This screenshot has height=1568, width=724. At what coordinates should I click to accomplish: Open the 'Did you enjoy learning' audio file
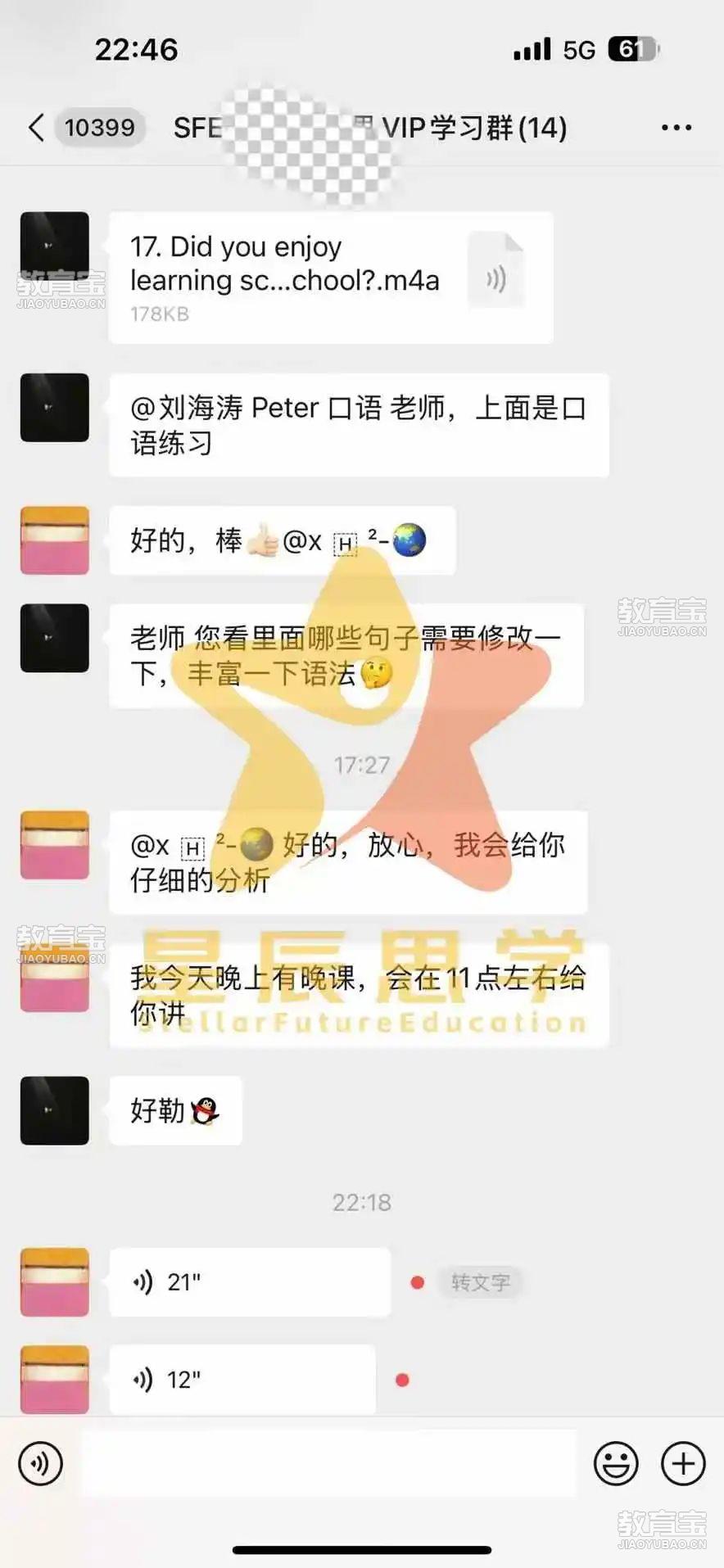point(330,278)
